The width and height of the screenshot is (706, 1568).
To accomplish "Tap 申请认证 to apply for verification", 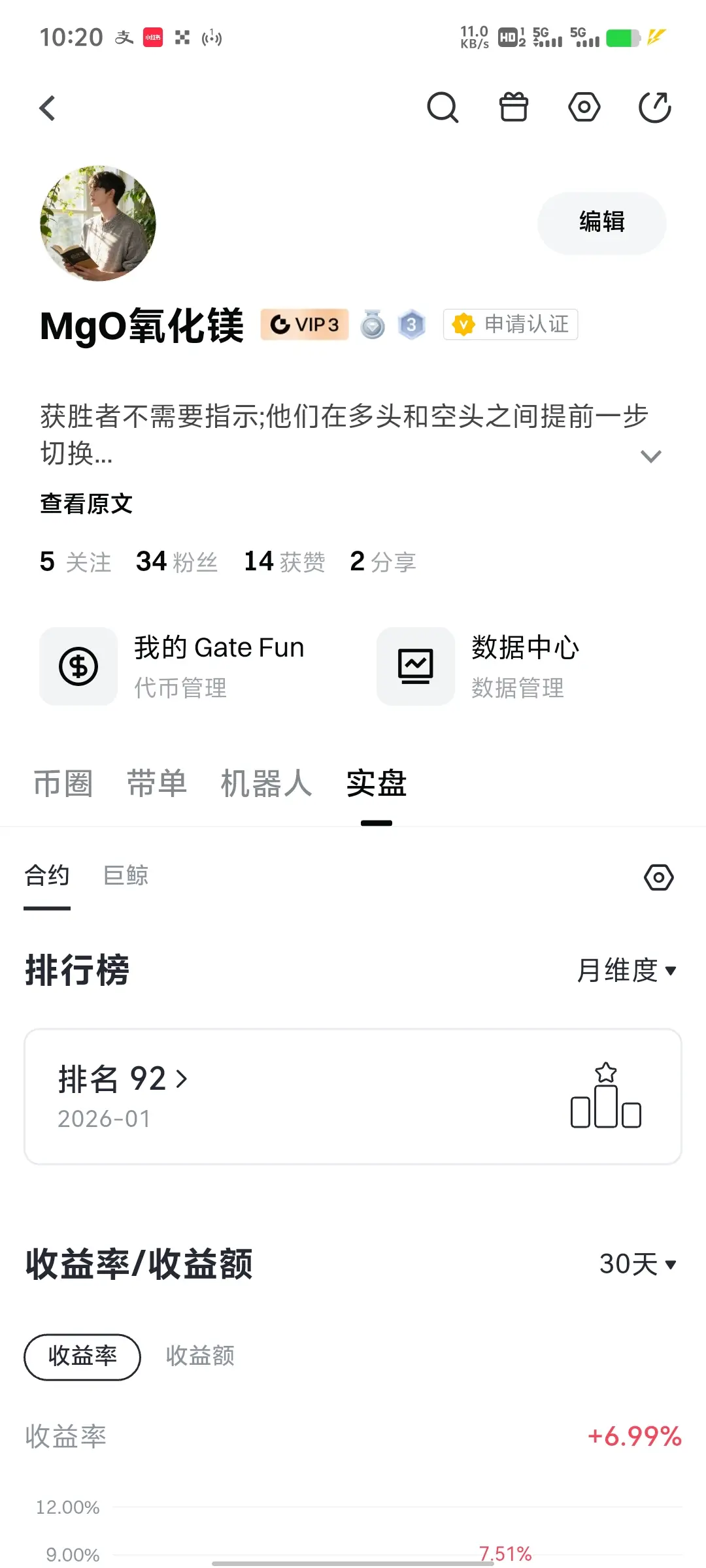I will tap(510, 325).
